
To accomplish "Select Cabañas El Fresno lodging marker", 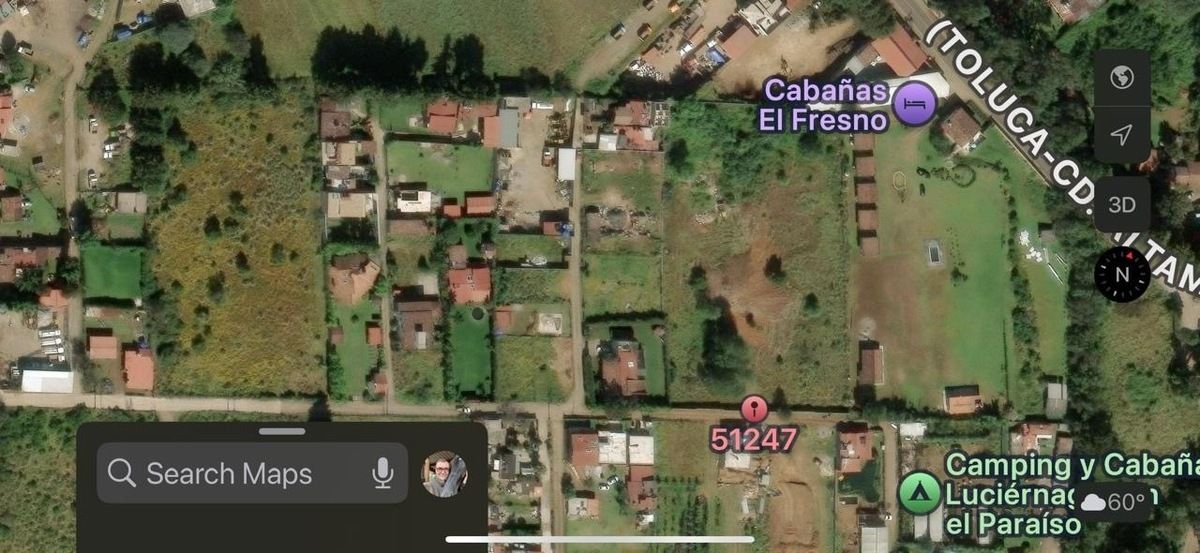I will (914, 104).
